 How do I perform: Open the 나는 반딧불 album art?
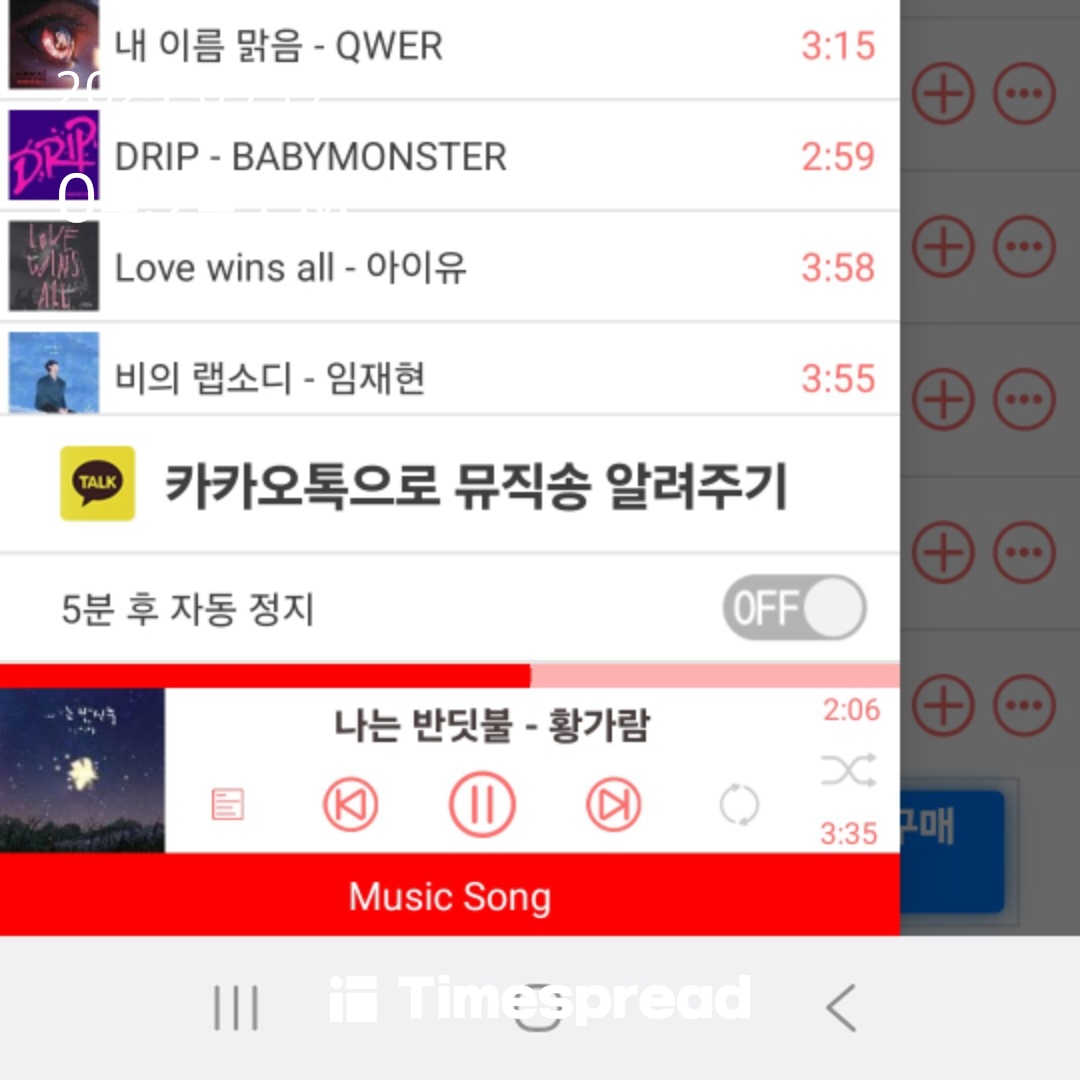[x=82, y=770]
